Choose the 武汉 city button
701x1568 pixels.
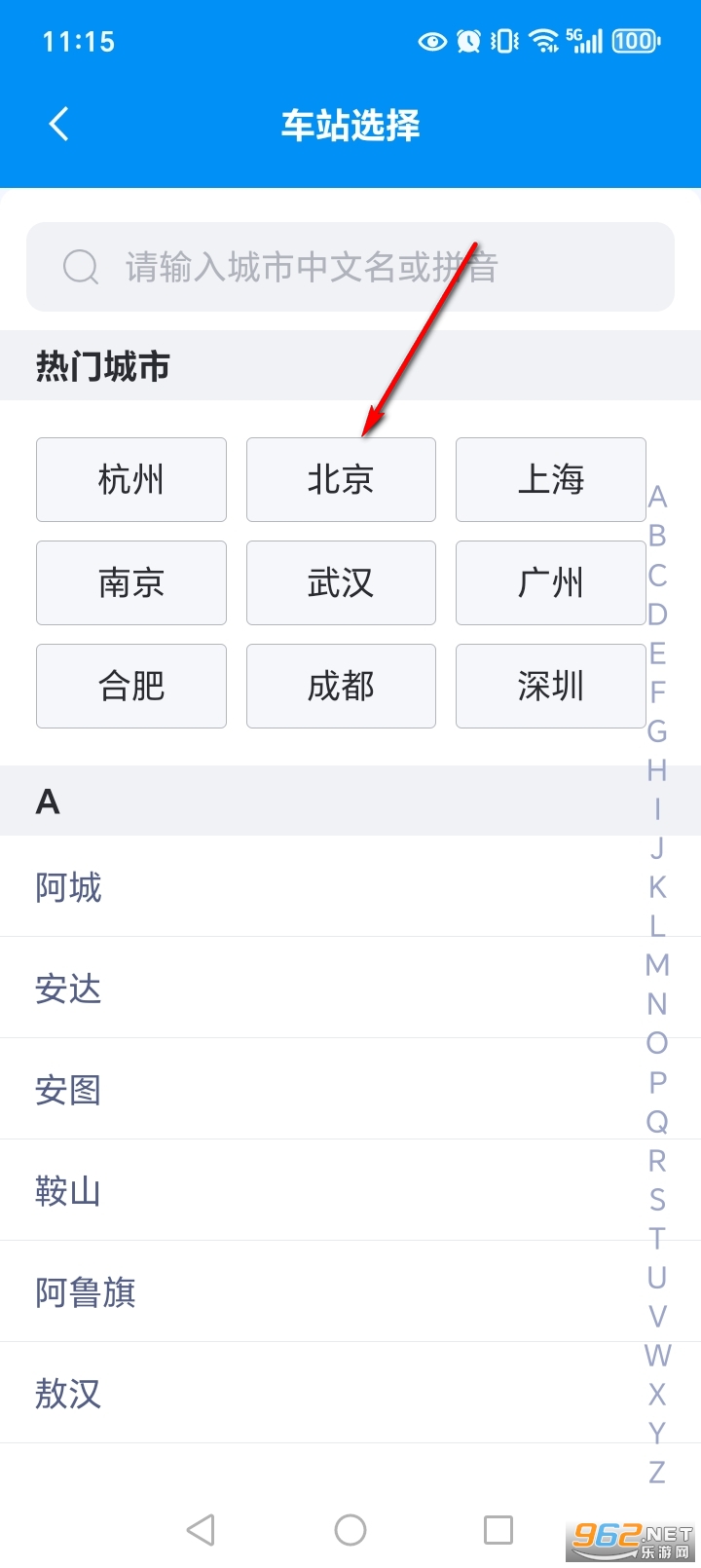[x=341, y=582]
